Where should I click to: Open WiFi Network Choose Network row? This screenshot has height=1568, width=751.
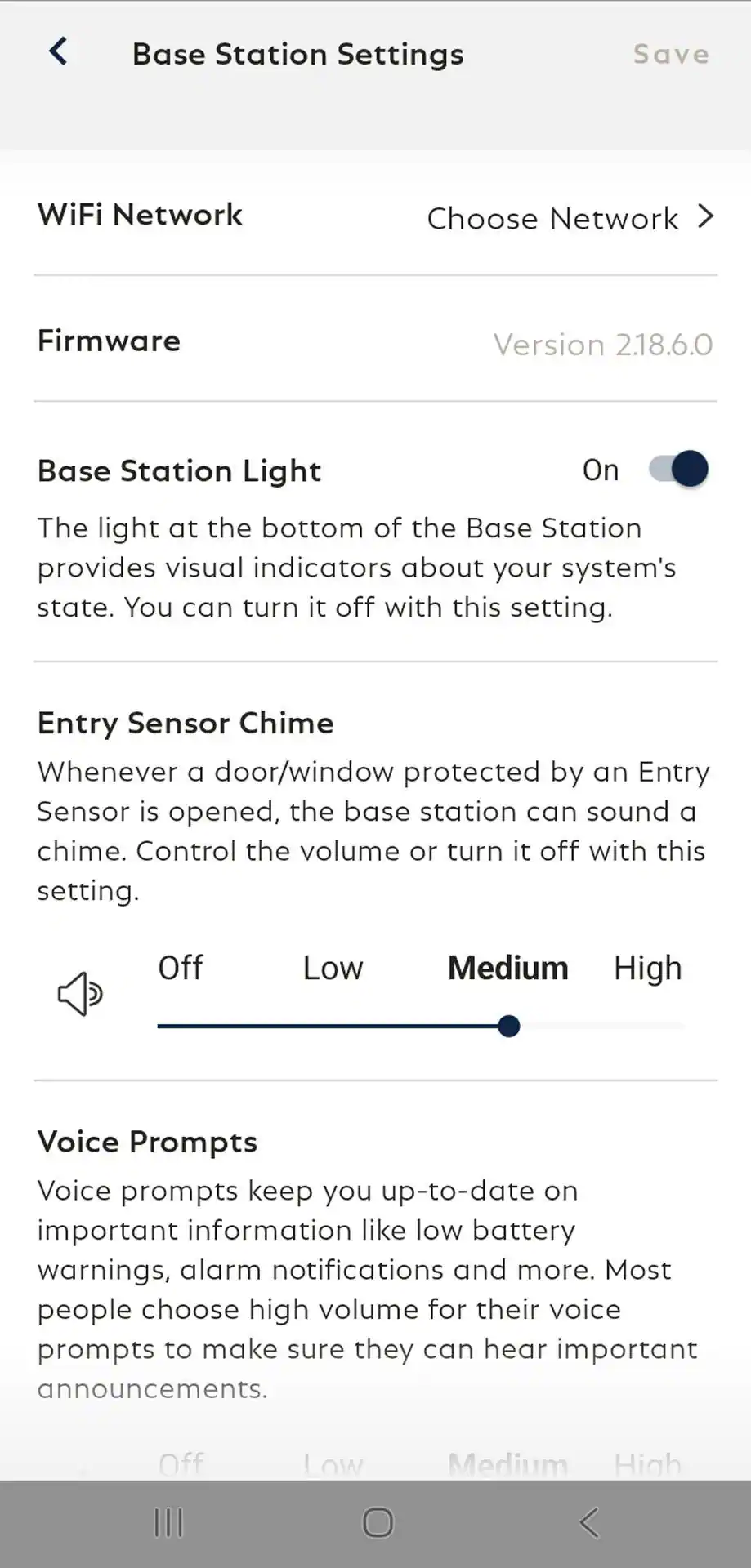point(570,218)
